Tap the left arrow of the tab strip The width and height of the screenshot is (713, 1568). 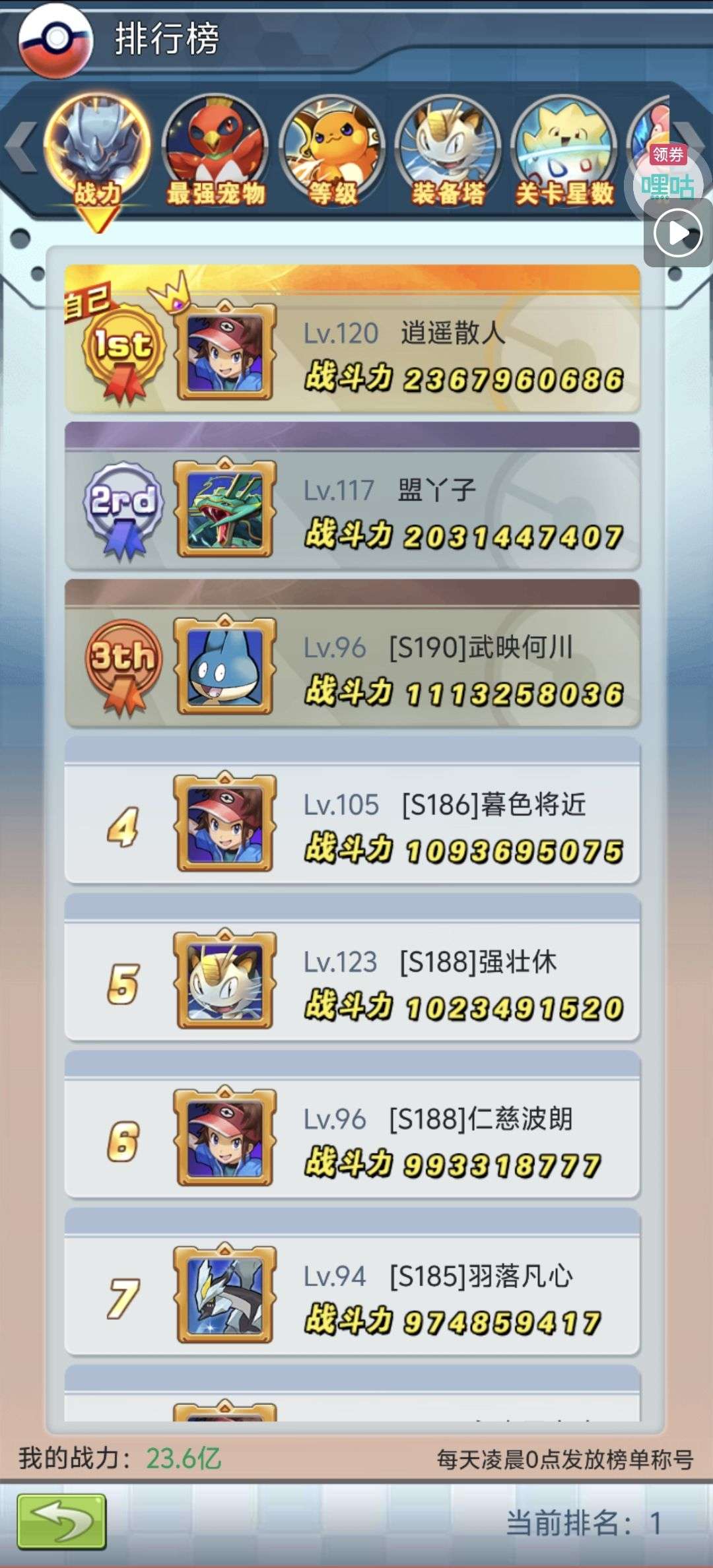21,147
